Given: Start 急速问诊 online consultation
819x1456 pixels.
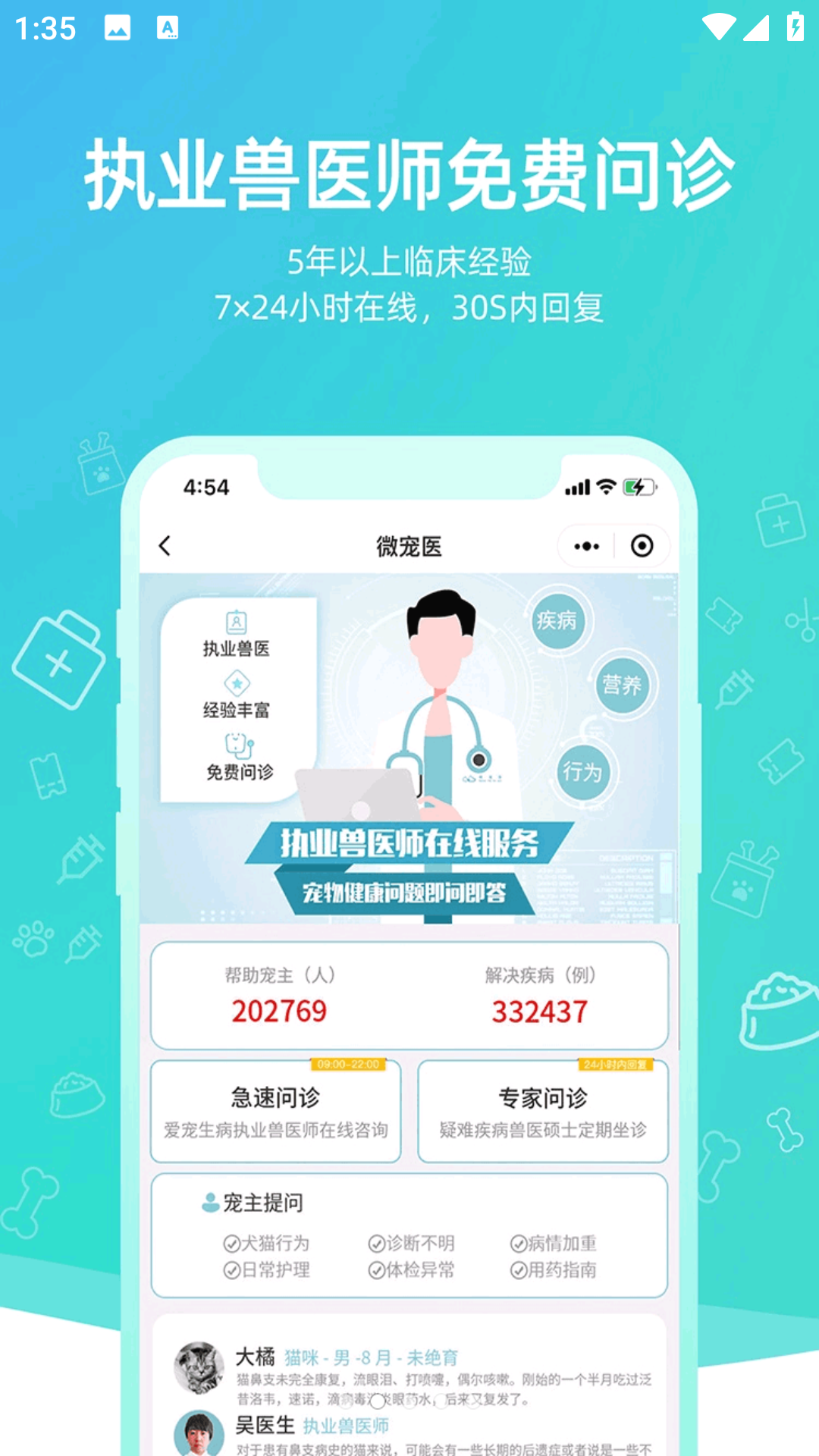Looking at the screenshot, I should tap(275, 1110).
